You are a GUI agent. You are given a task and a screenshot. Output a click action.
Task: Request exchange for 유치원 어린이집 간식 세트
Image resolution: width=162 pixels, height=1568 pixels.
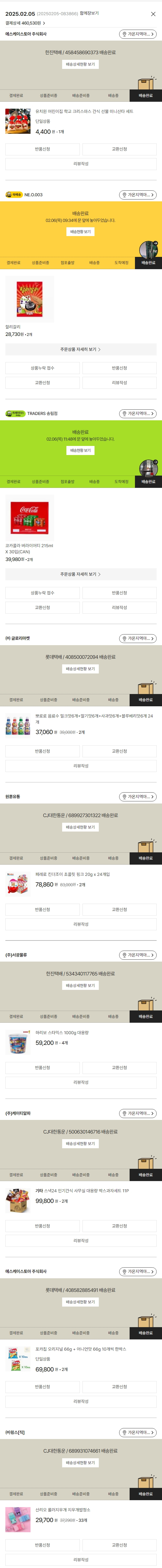(119, 149)
